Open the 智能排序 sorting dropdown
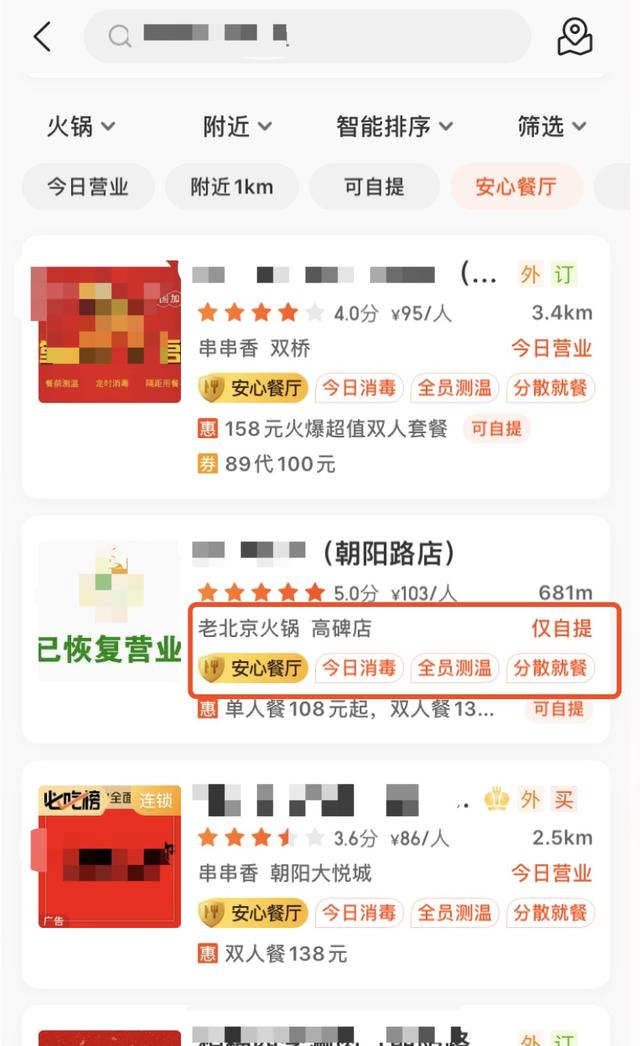Image resolution: width=640 pixels, height=1046 pixels. coord(394,127)
